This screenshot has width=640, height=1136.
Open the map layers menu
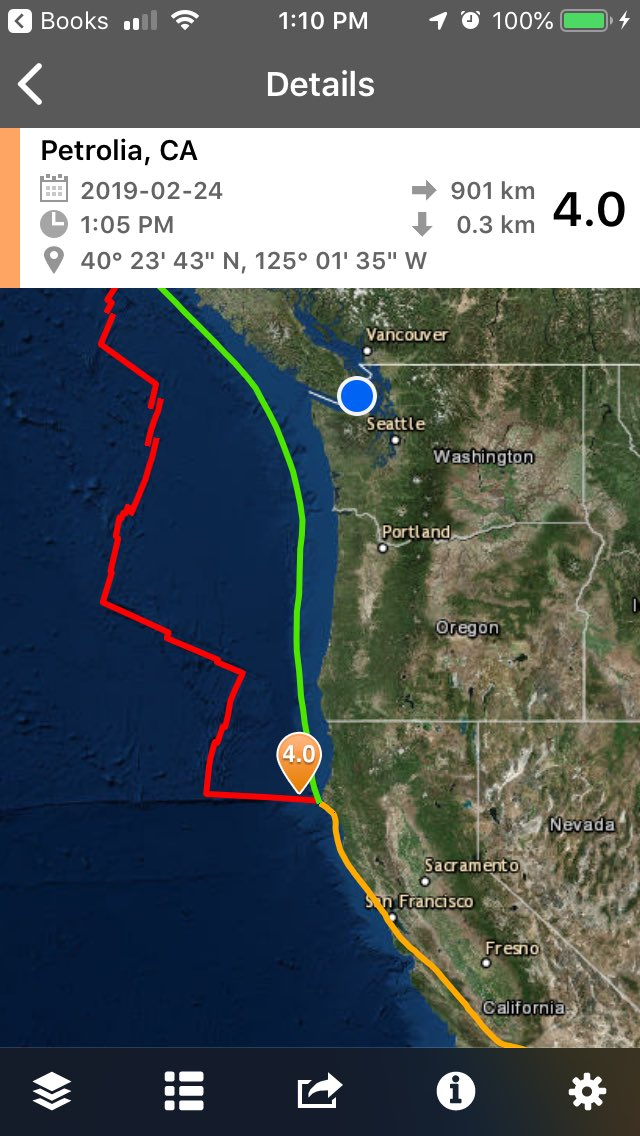point(52,1091)
